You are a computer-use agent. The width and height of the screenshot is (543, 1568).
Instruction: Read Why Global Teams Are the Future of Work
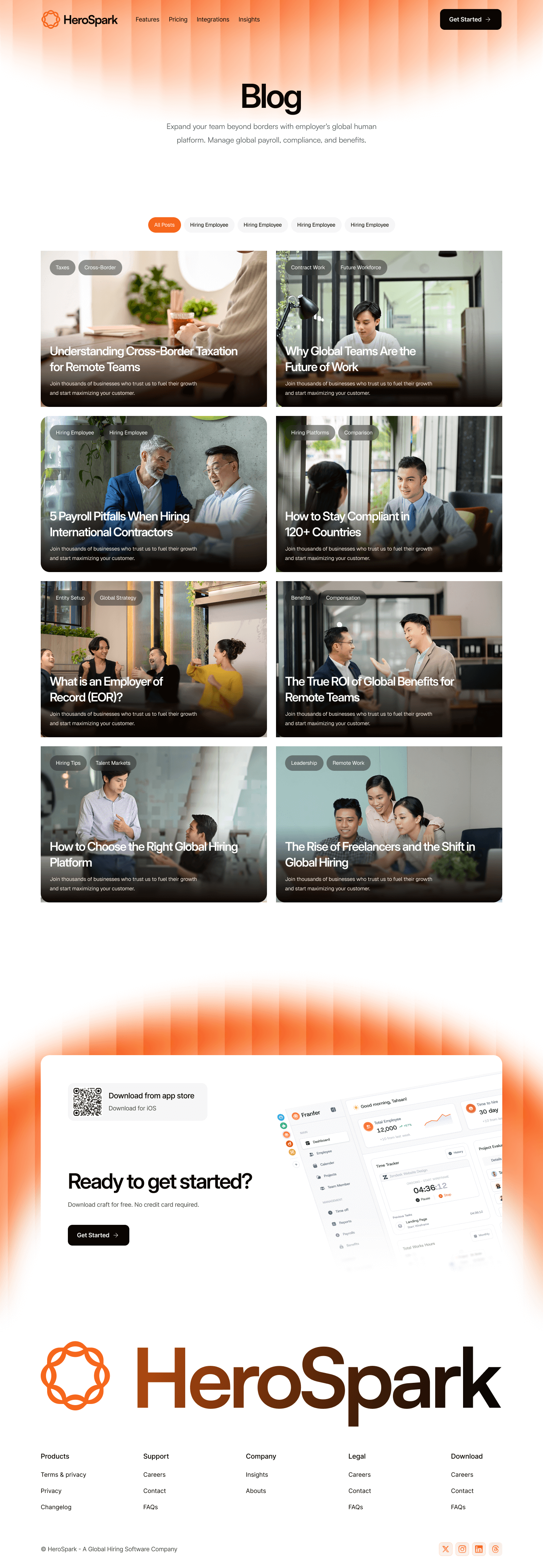(x=350, y=359)
